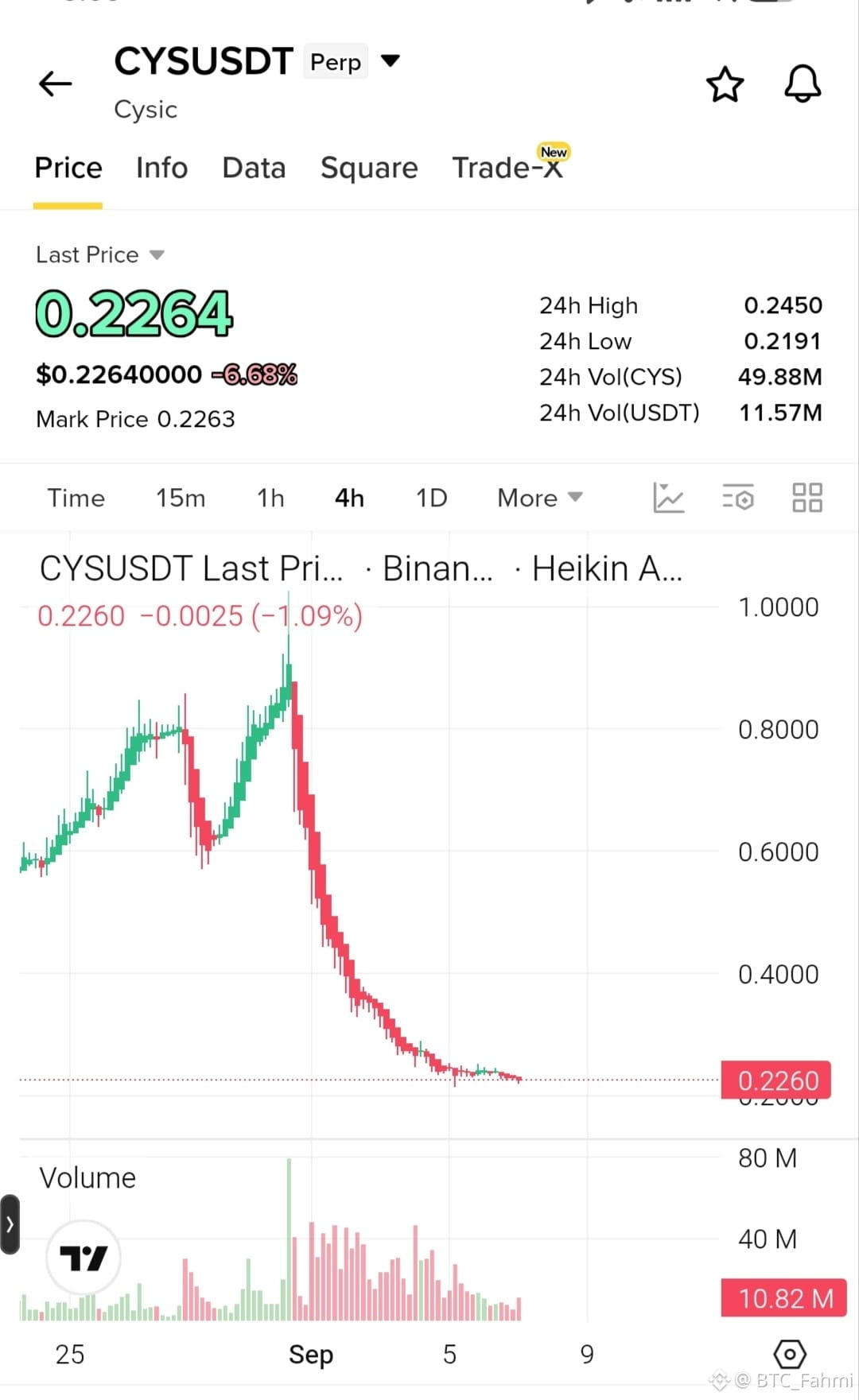859x1400 pixels.
Task: Select the 15m chart interval
Action: 181,498
